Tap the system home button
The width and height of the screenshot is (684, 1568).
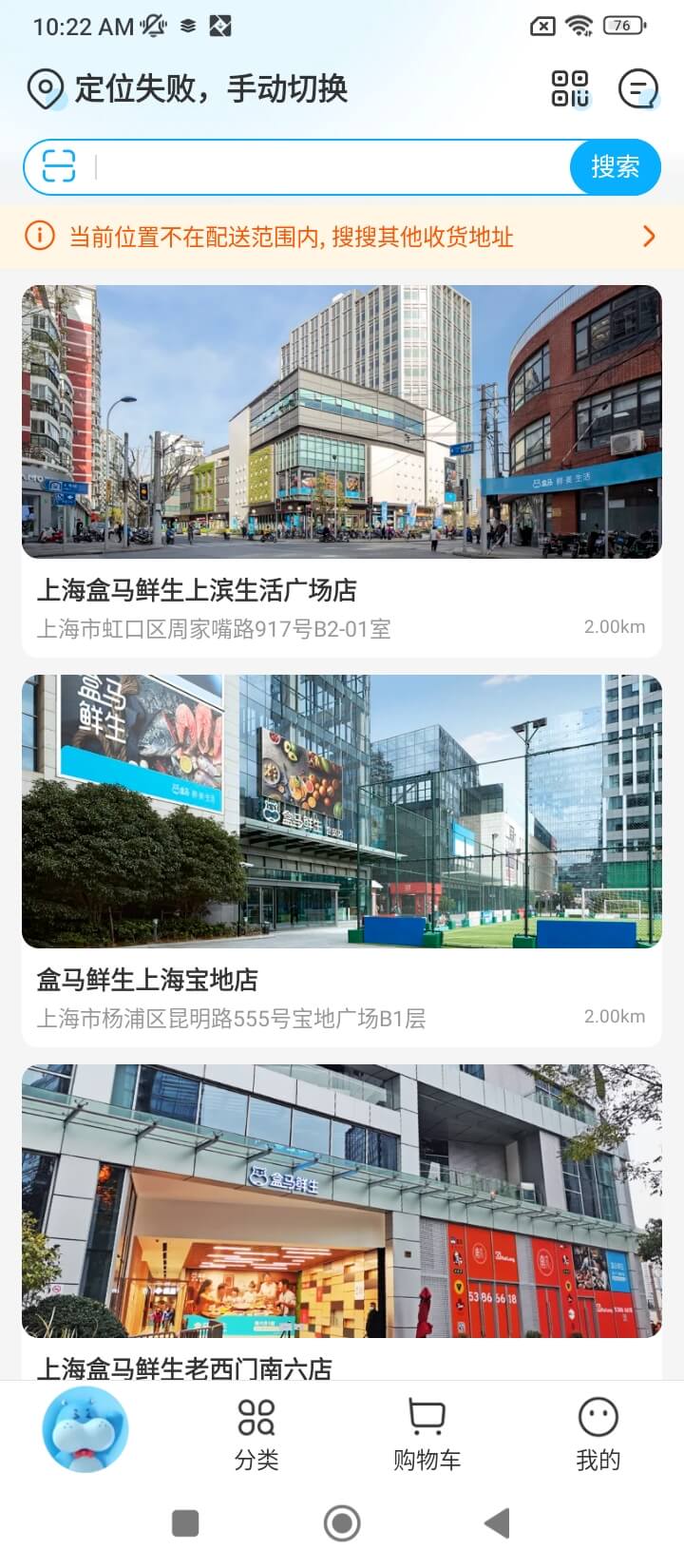[x=342, y=1523]
